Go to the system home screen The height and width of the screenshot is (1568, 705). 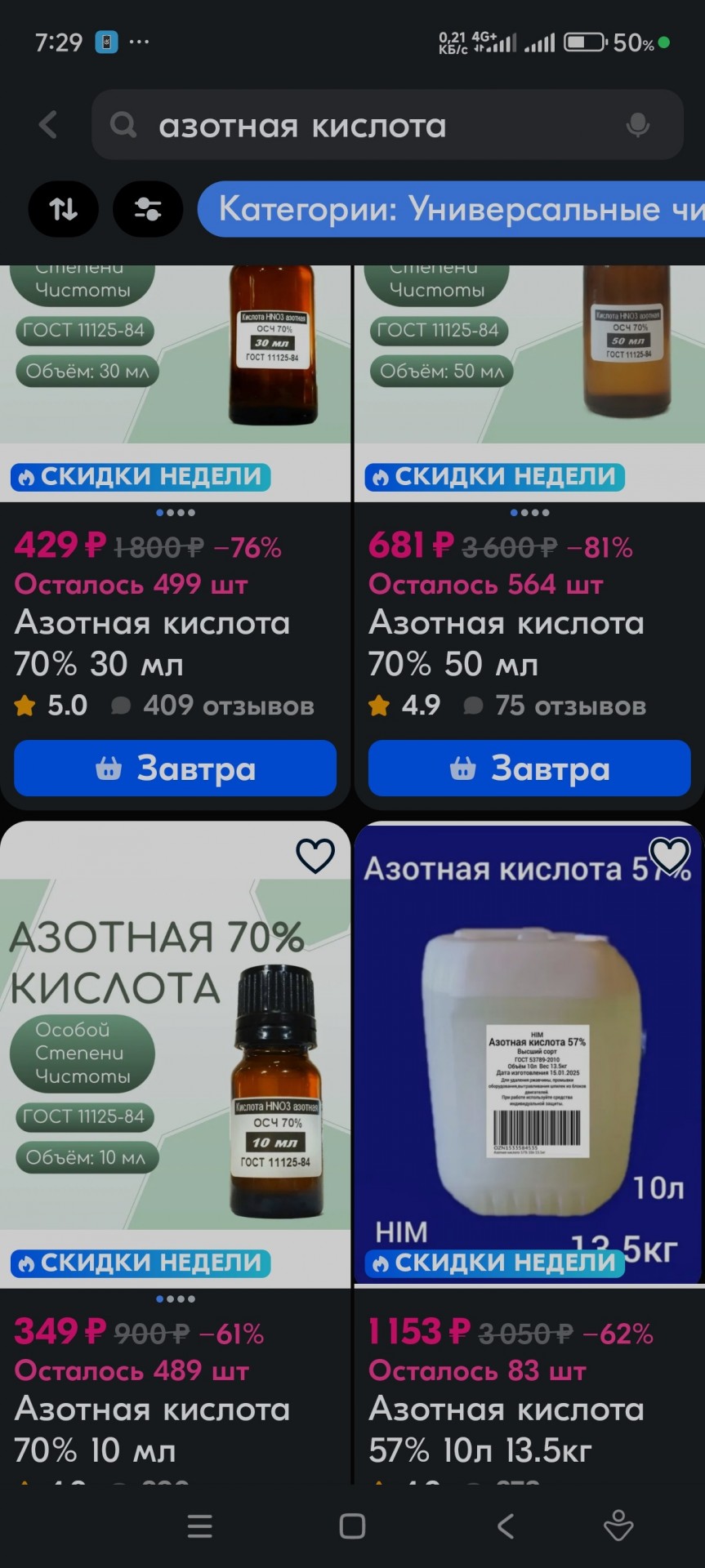(352, 1526)
